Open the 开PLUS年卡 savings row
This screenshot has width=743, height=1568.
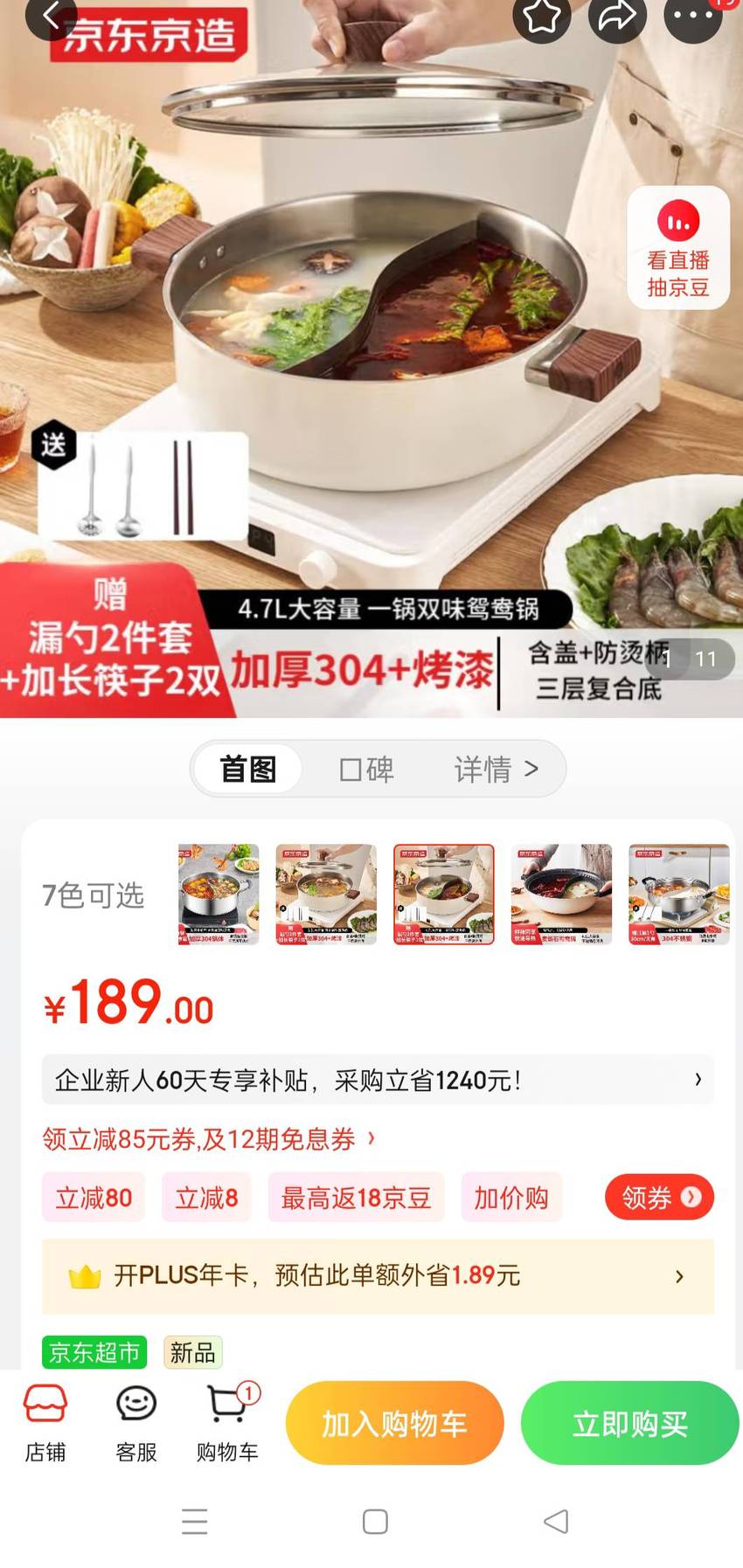[378, 1275]
